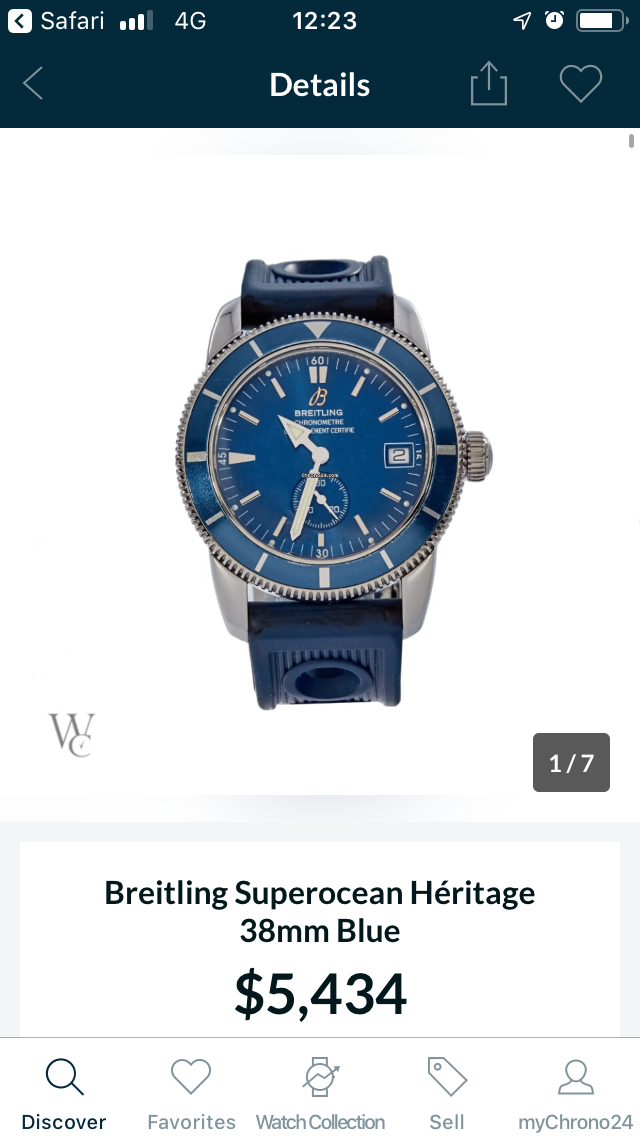Share this Breitling watch listing
This screenshot has width=640, height=1136.
488,84
